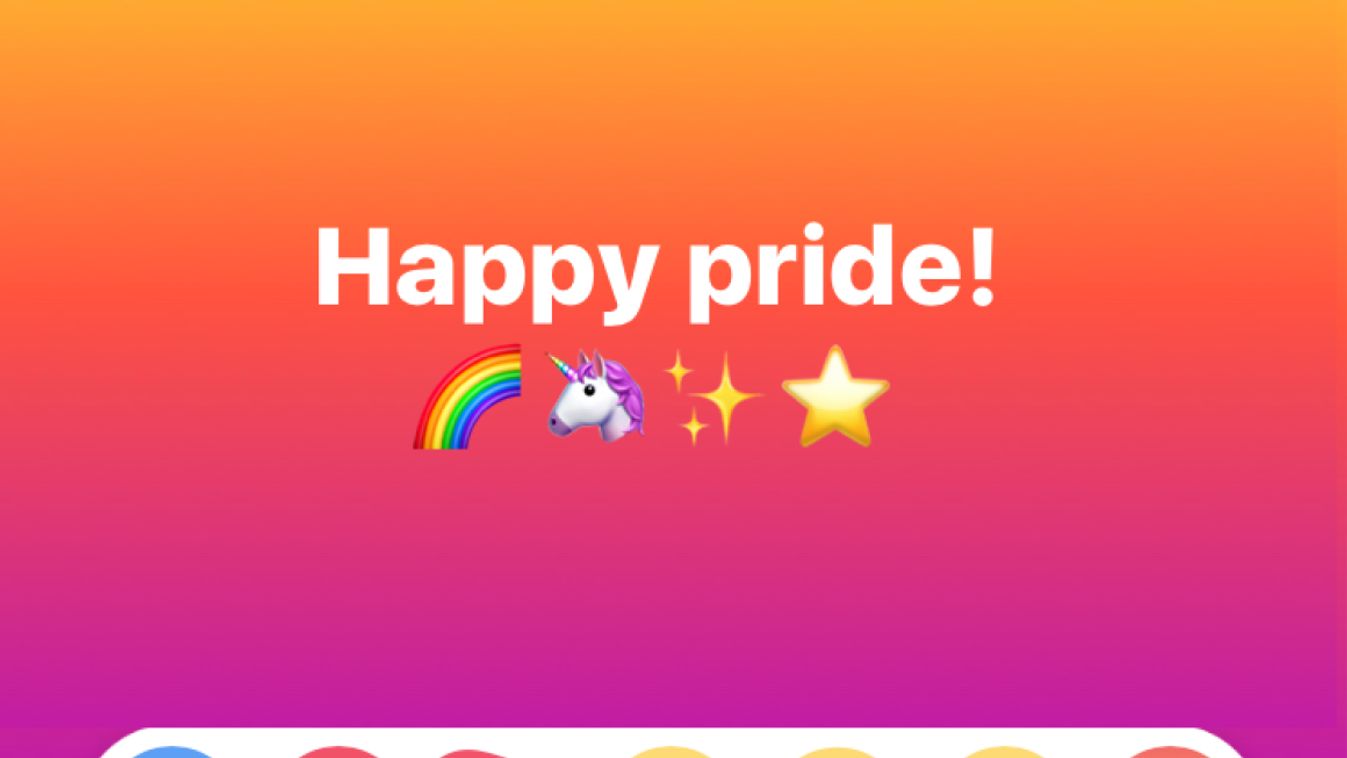React with the blue Like reaction
Viewport: 1347px width, 758px height.
click(174, 752)
